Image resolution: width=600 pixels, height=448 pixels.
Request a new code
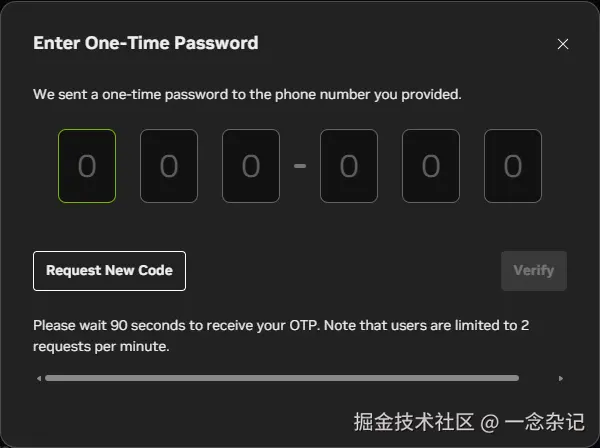pos(109,271)
